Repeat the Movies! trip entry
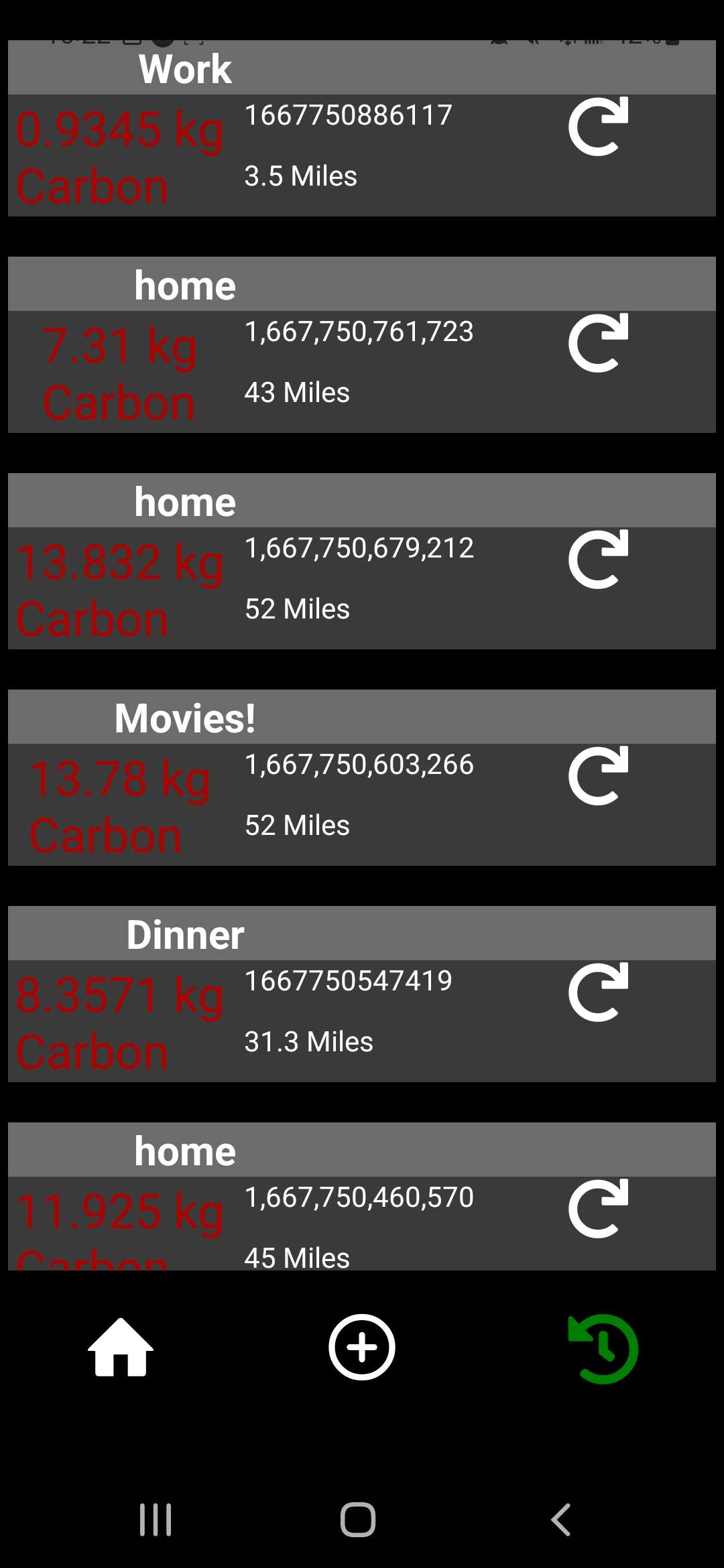Viewport: 724px width, 1568px height. tap(598, 776)
